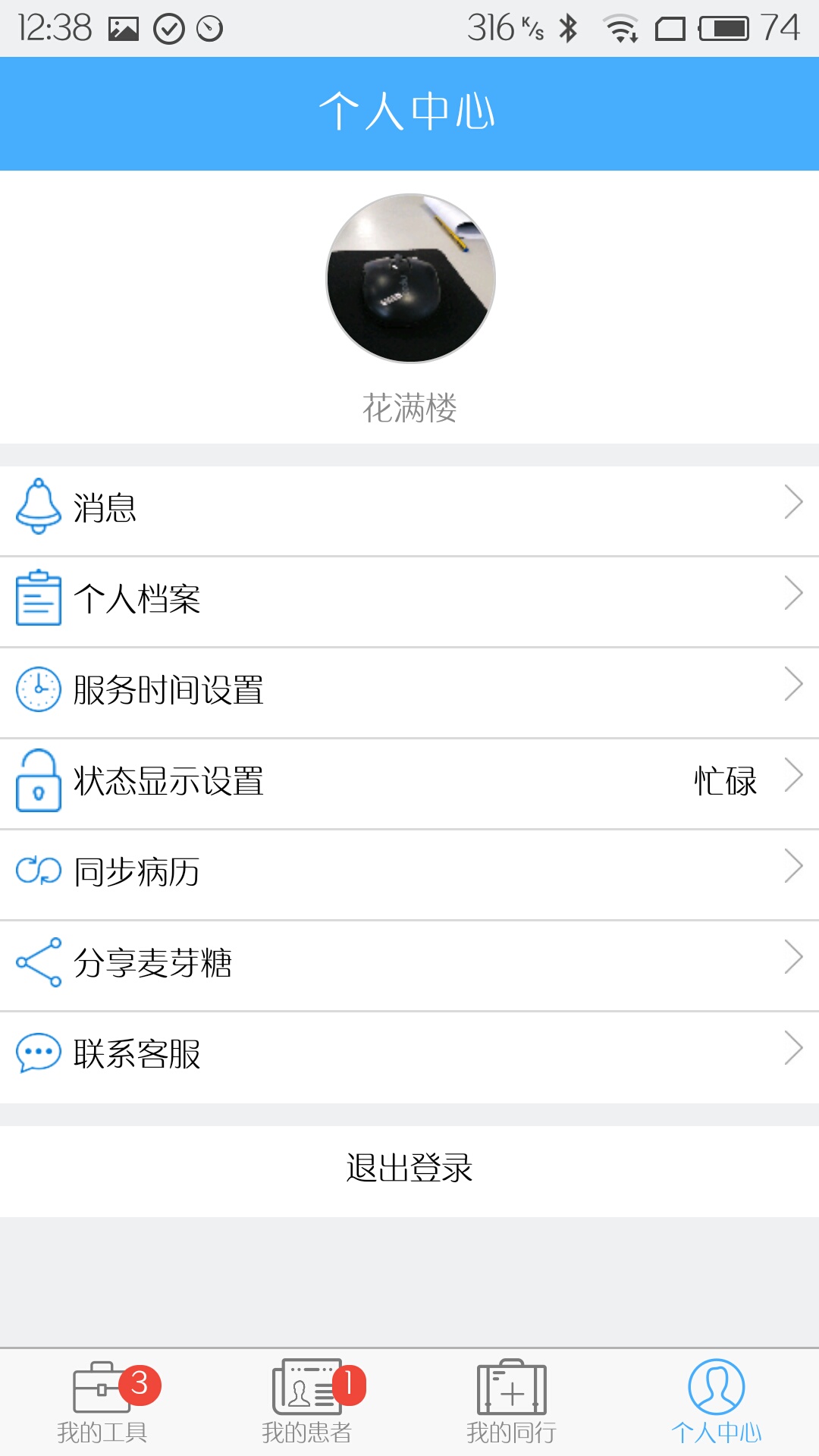The height and width of the screenshot is (1456, 819).
Task: Switch to 我的同行 tab
Action: [x=512, y=1403]
